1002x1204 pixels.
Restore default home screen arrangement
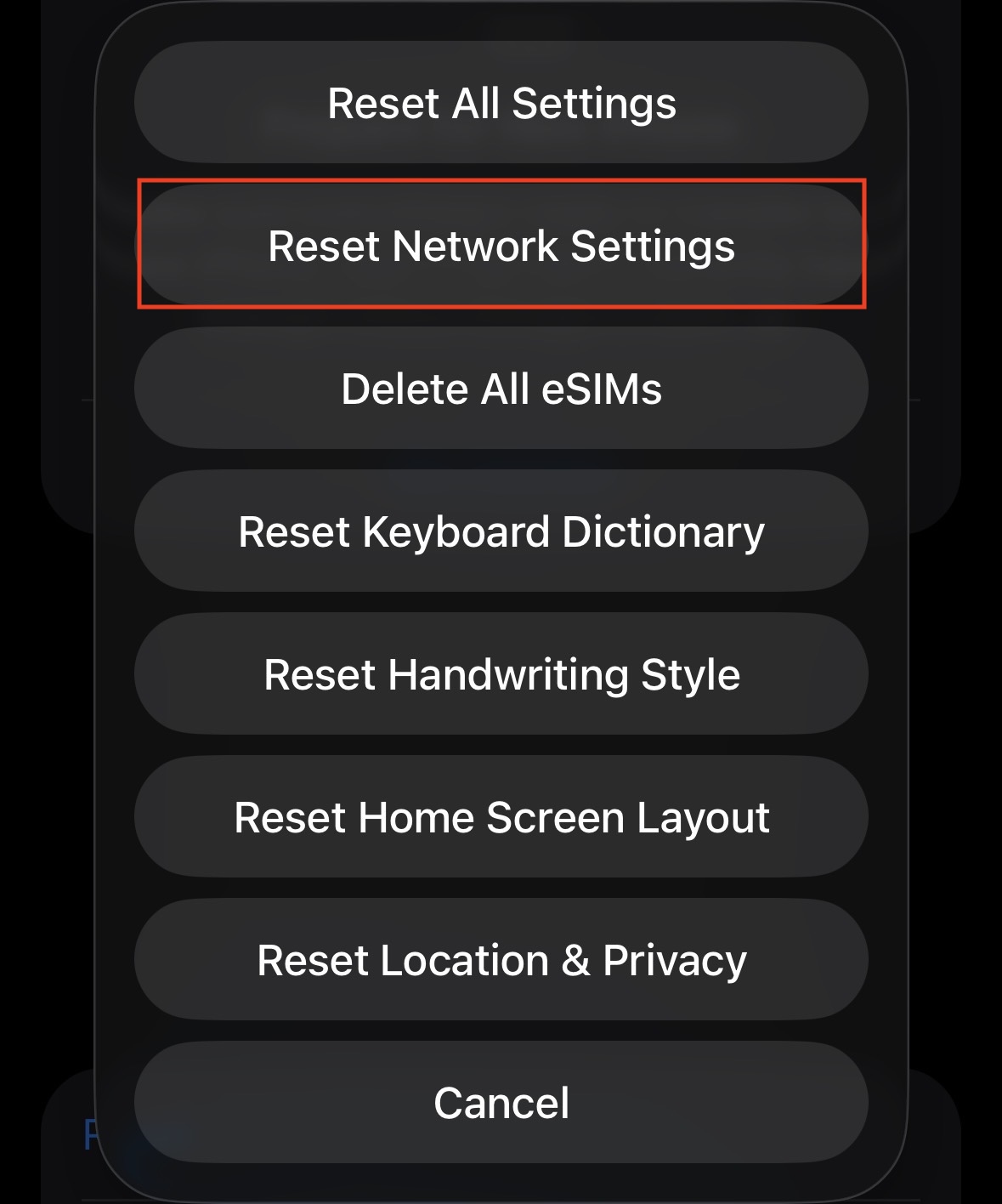[501, 816]
